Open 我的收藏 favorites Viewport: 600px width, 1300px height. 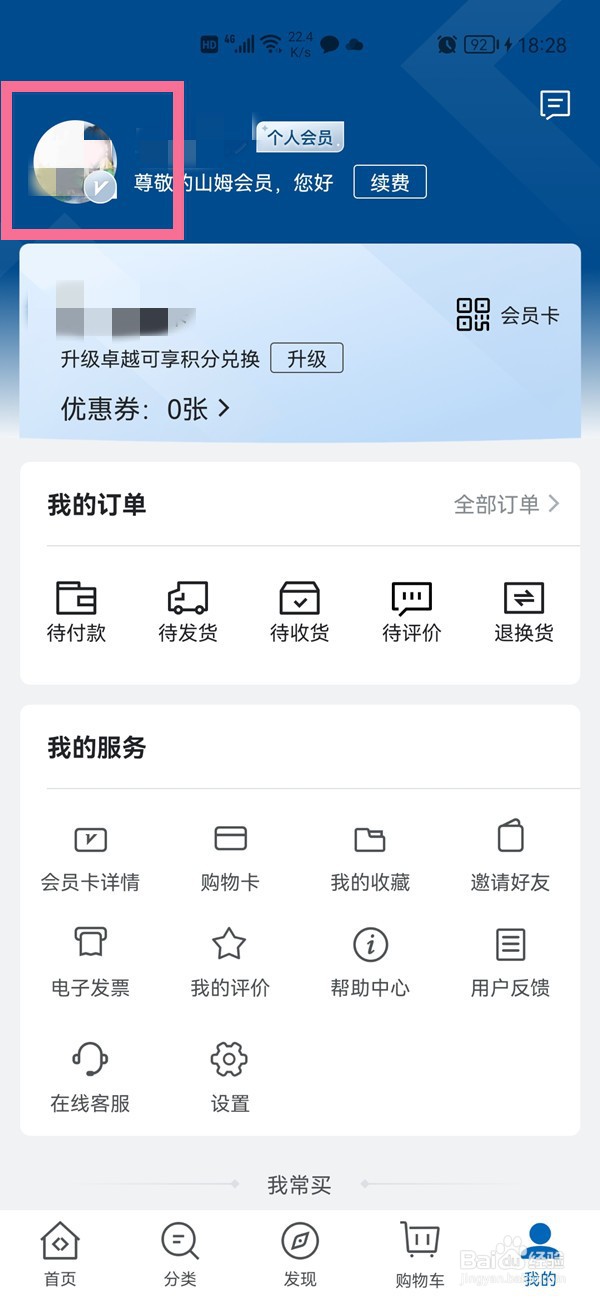(370, 857)
